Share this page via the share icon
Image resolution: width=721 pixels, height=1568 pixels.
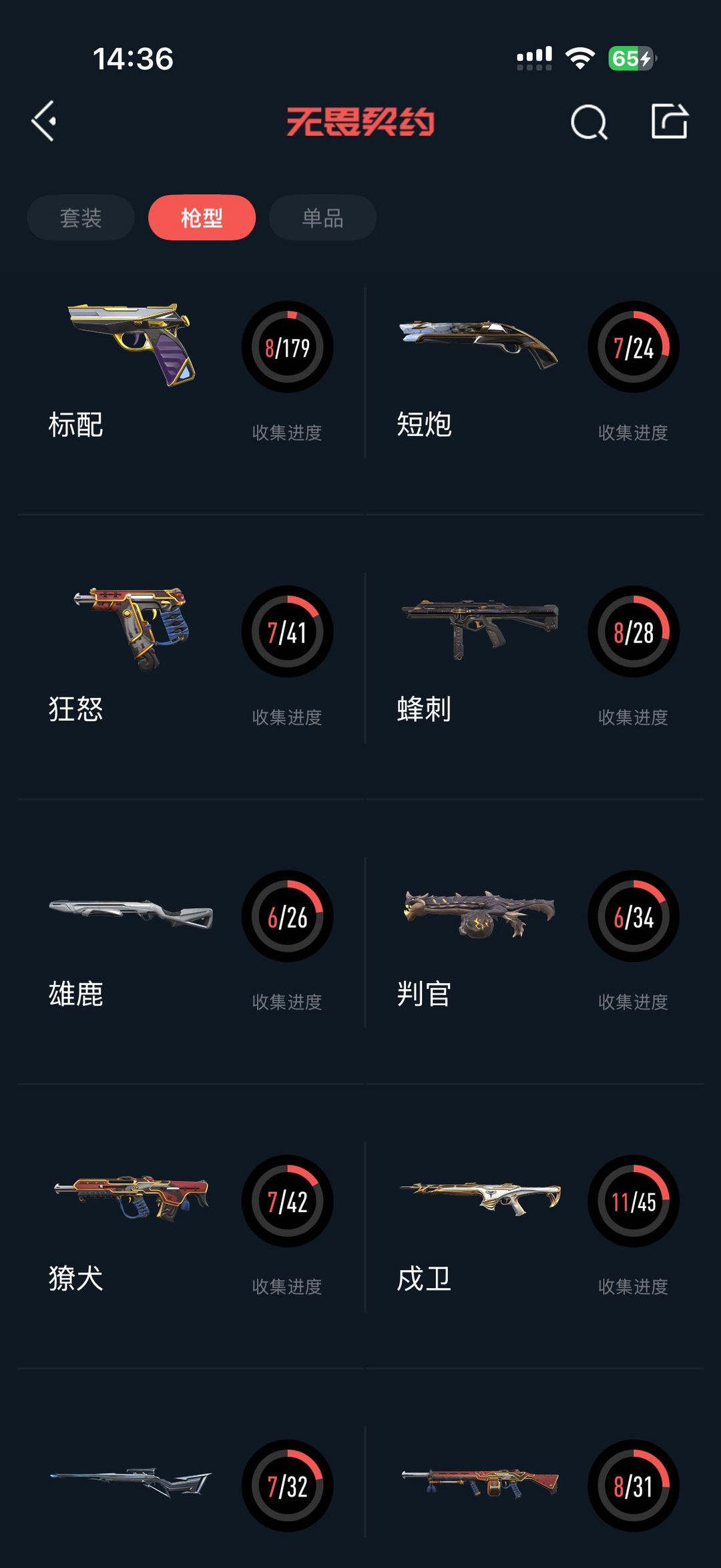tap(670, 122)
